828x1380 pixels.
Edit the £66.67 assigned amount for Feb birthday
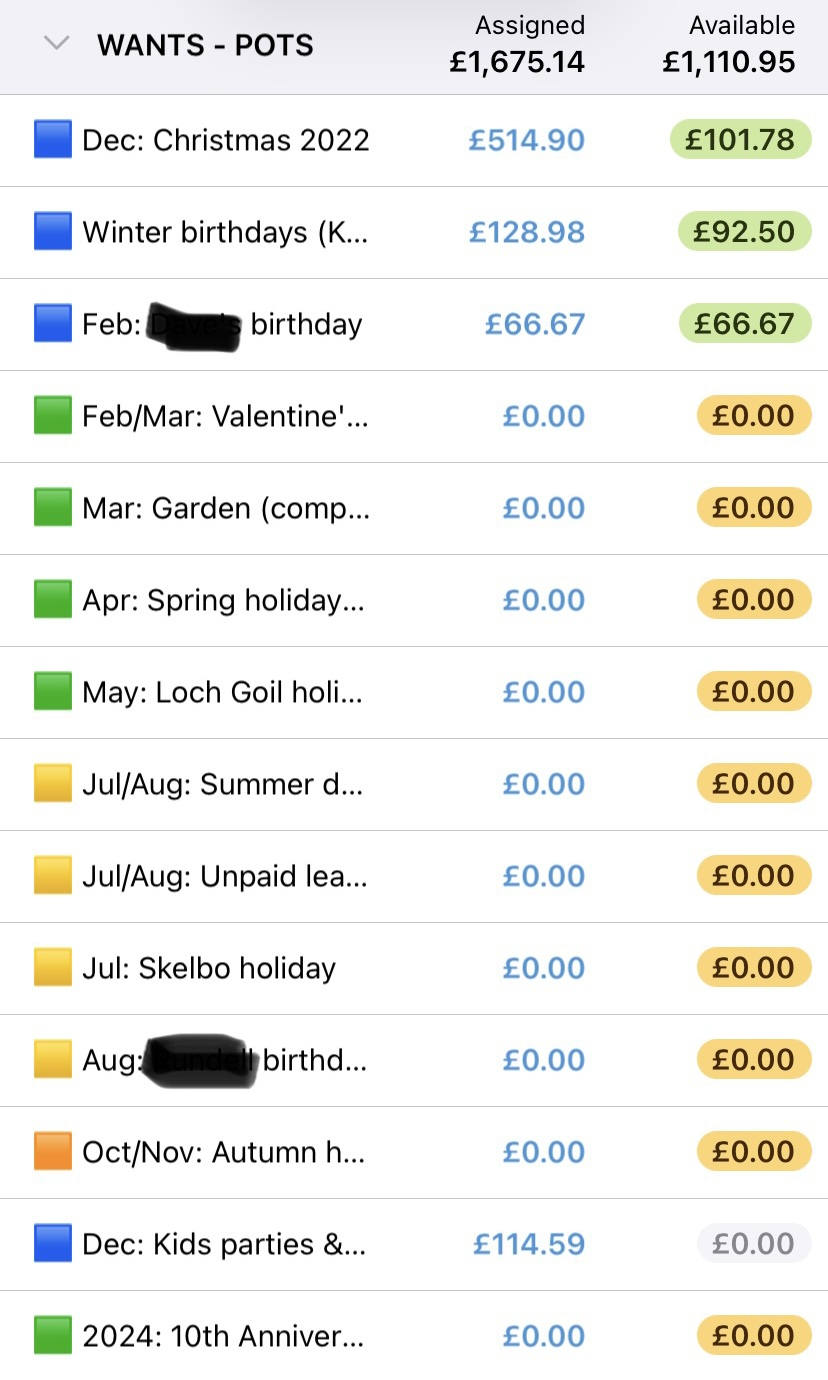coord(535,324)
